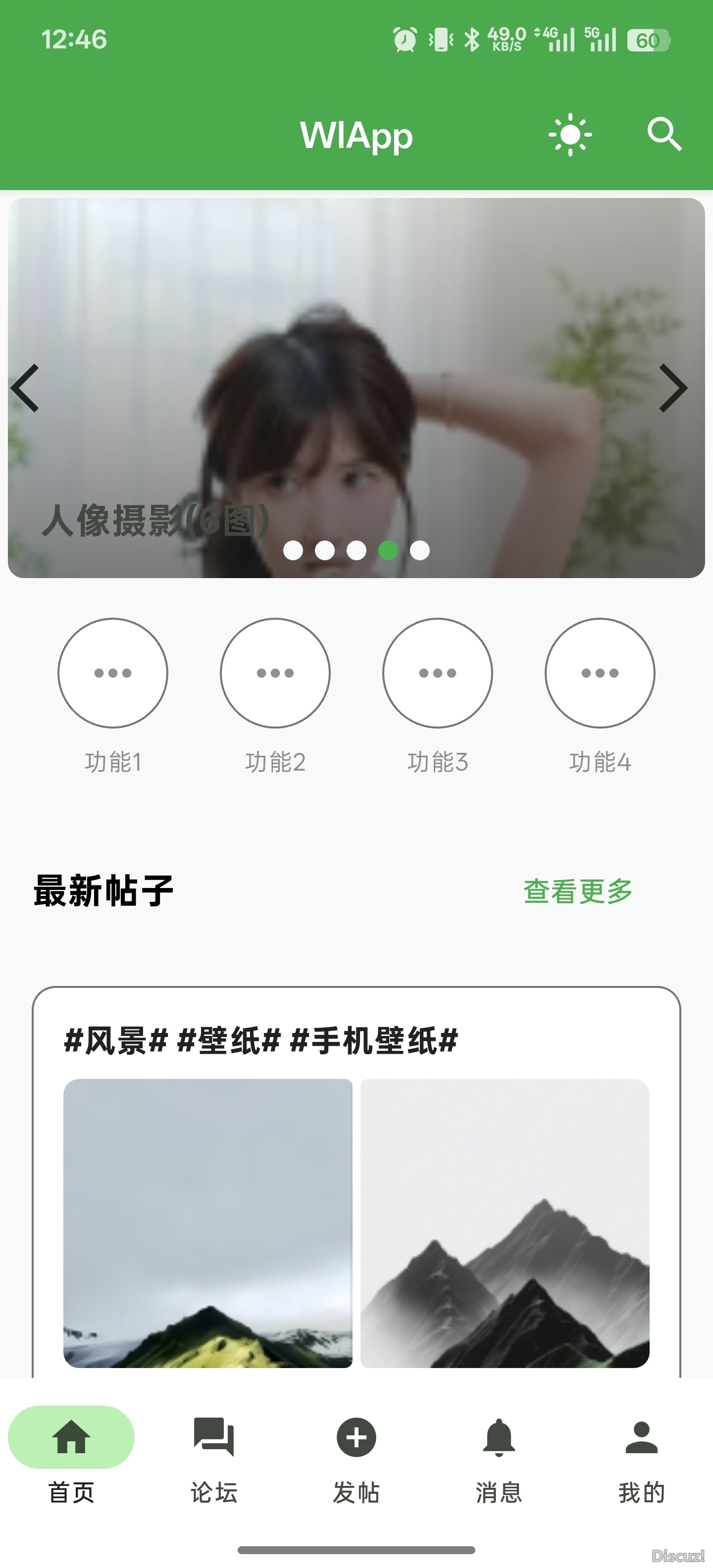The image size is (713, 1568).
Task: Open the search icon
Action: click(x=663, y=135)
